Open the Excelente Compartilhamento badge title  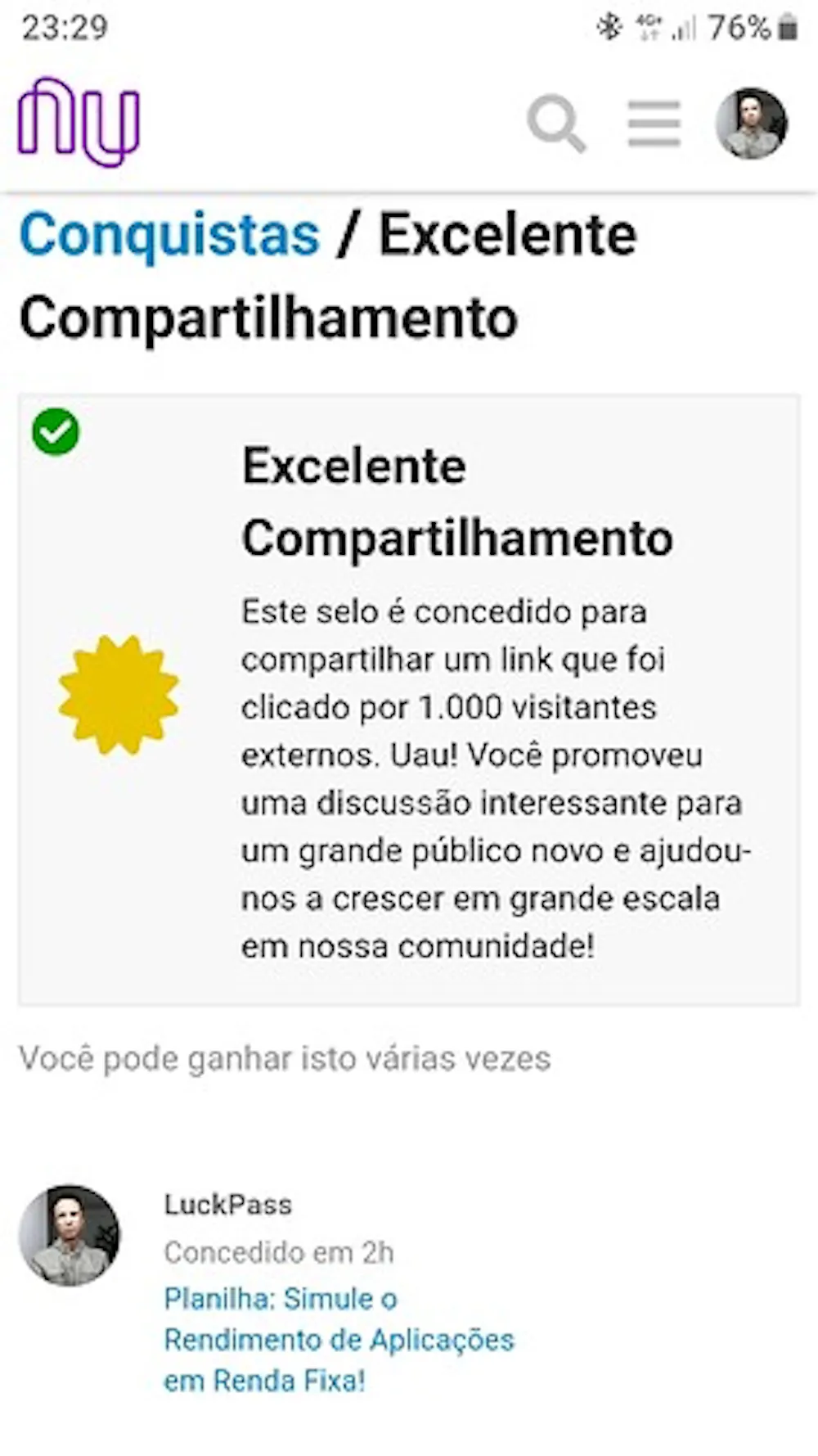456,502
